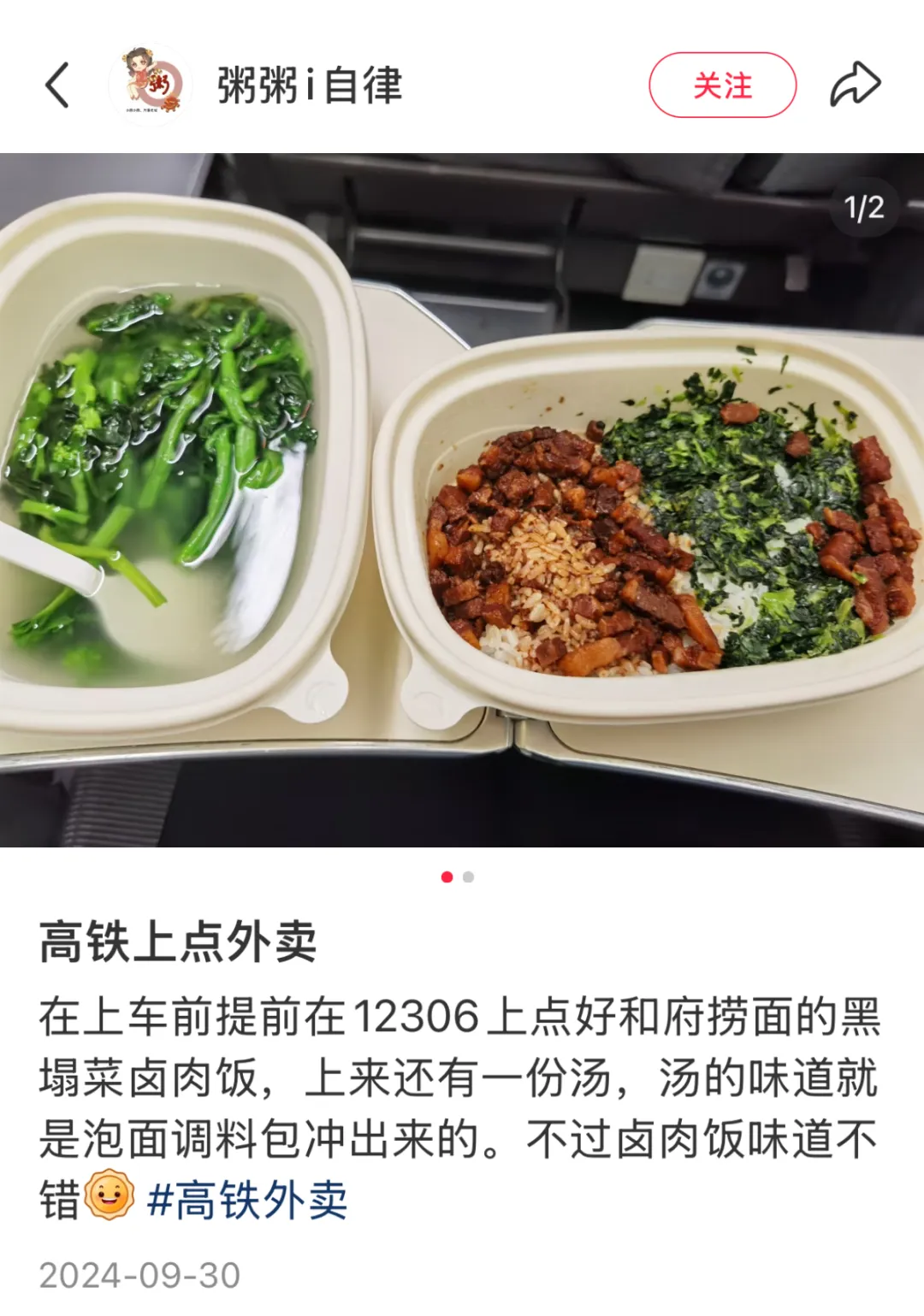Screen dimensions: 924x1316
Task: Go back using the arrow icon
Action: [57, 86]
